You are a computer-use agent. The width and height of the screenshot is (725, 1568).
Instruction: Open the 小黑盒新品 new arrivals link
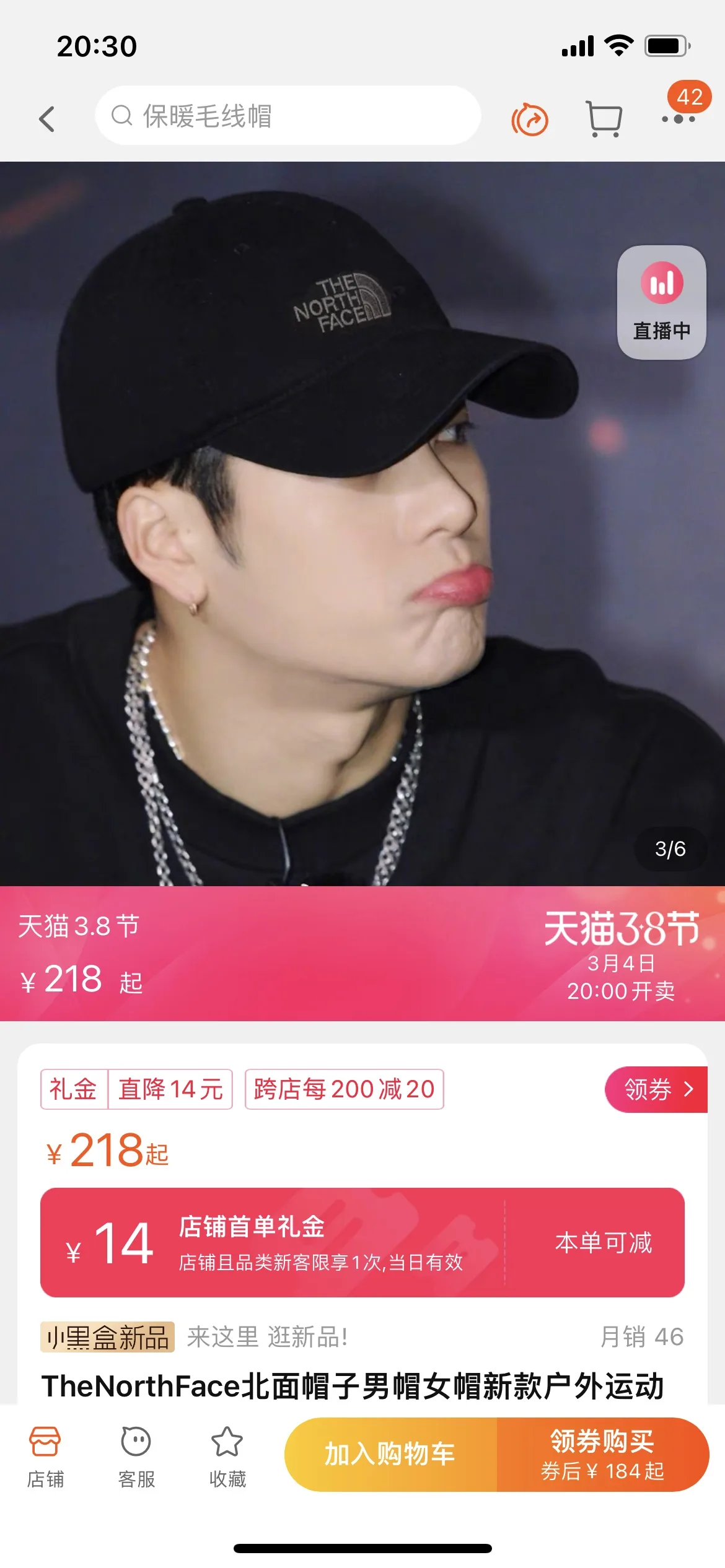point(108,1337)
